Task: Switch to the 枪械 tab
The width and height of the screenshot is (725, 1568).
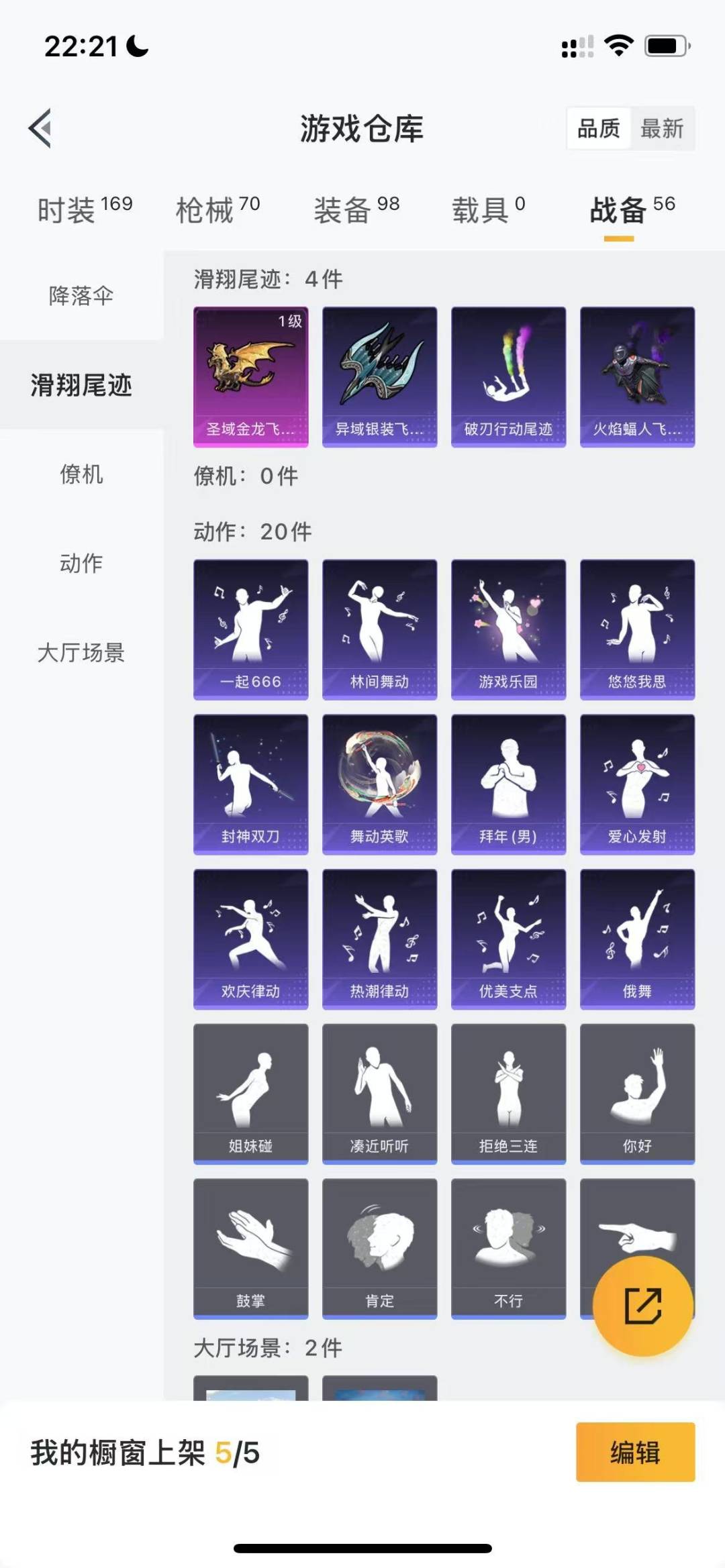Action: 217,209
